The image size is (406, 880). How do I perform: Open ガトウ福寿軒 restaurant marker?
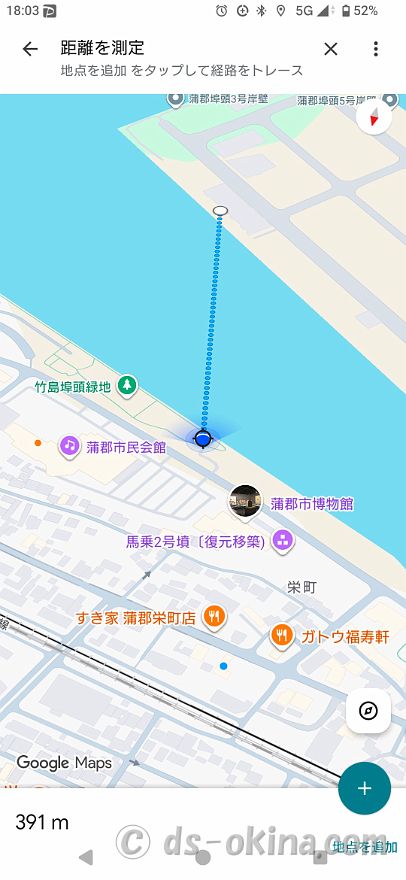coord(281,635)
